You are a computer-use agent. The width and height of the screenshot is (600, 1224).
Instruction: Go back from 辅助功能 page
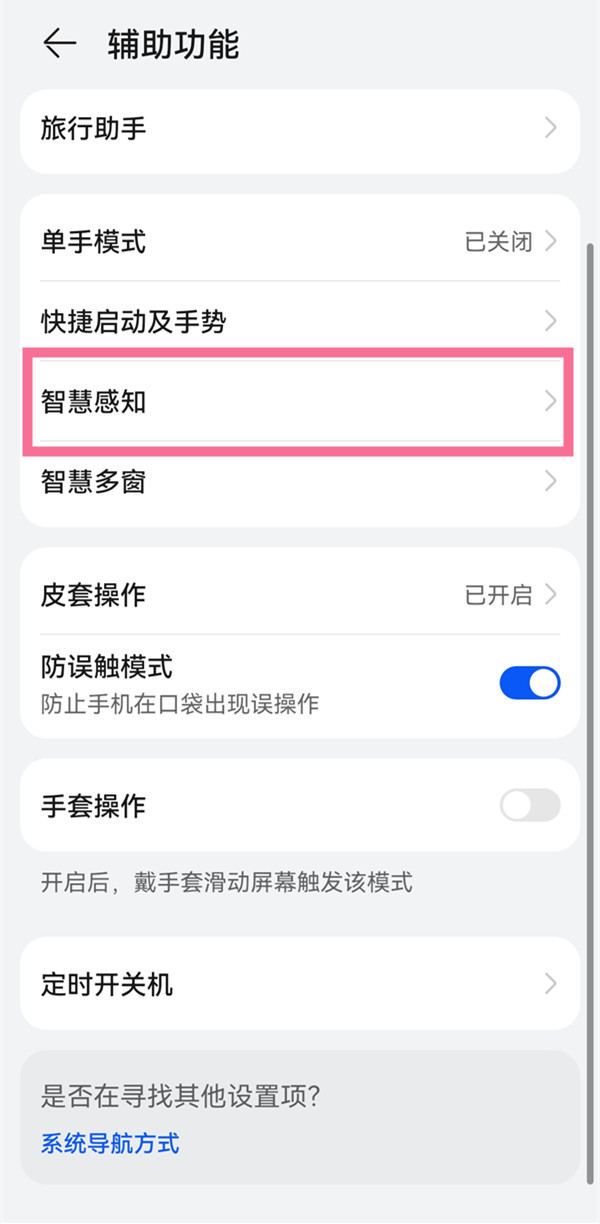60,44
